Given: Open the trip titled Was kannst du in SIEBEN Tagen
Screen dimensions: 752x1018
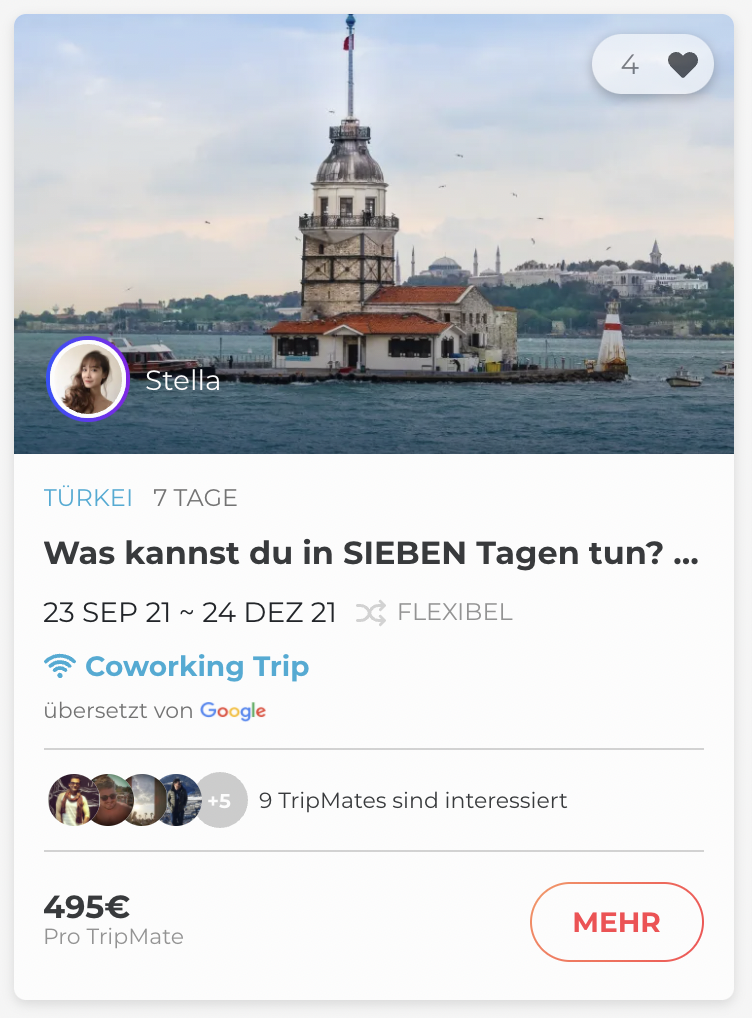Looking at the screenshot, I should 370,553.
